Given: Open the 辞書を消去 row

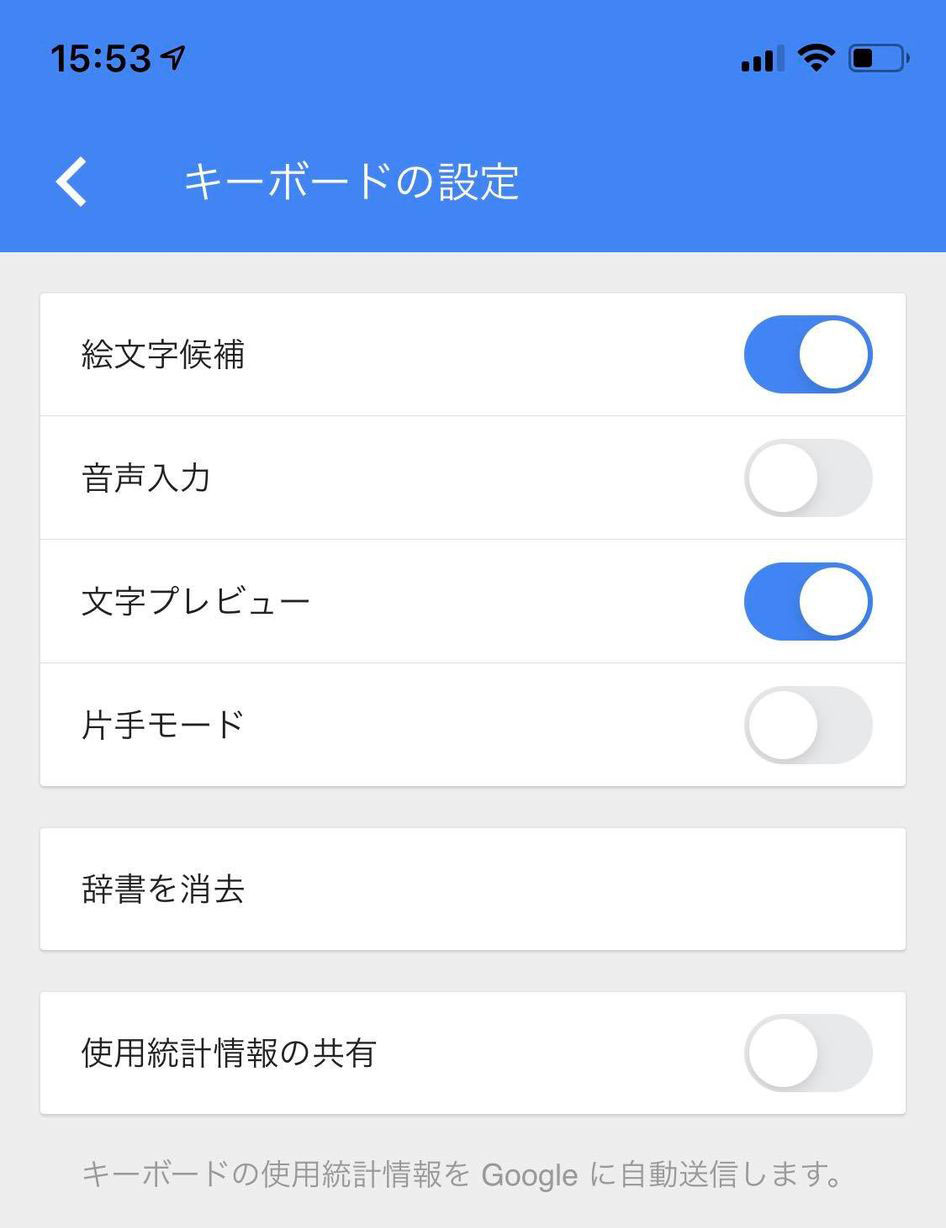Looking at the screenshot, I should coord(472,889).
